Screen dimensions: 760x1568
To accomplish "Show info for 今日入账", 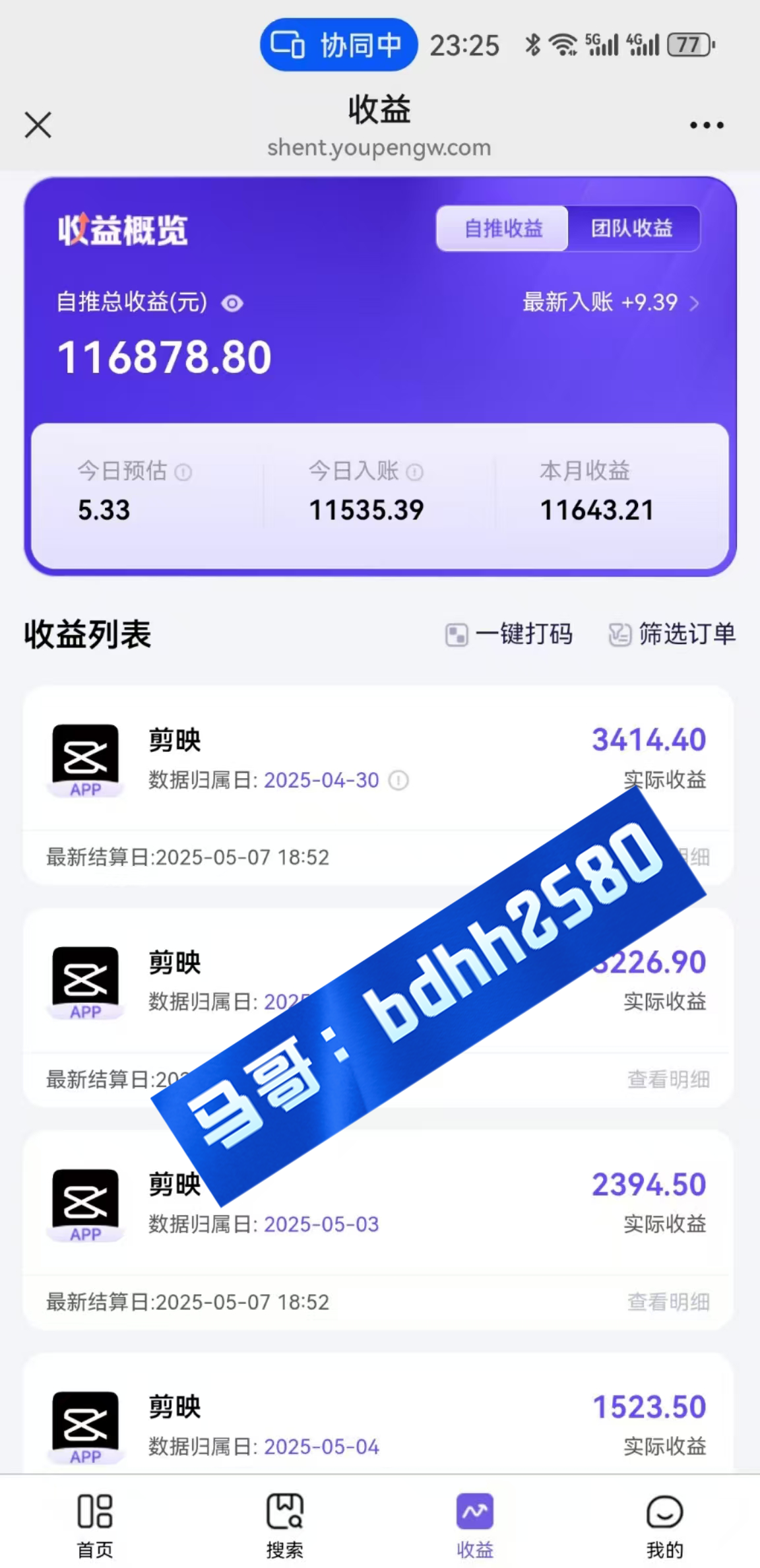I will [415, 472].
